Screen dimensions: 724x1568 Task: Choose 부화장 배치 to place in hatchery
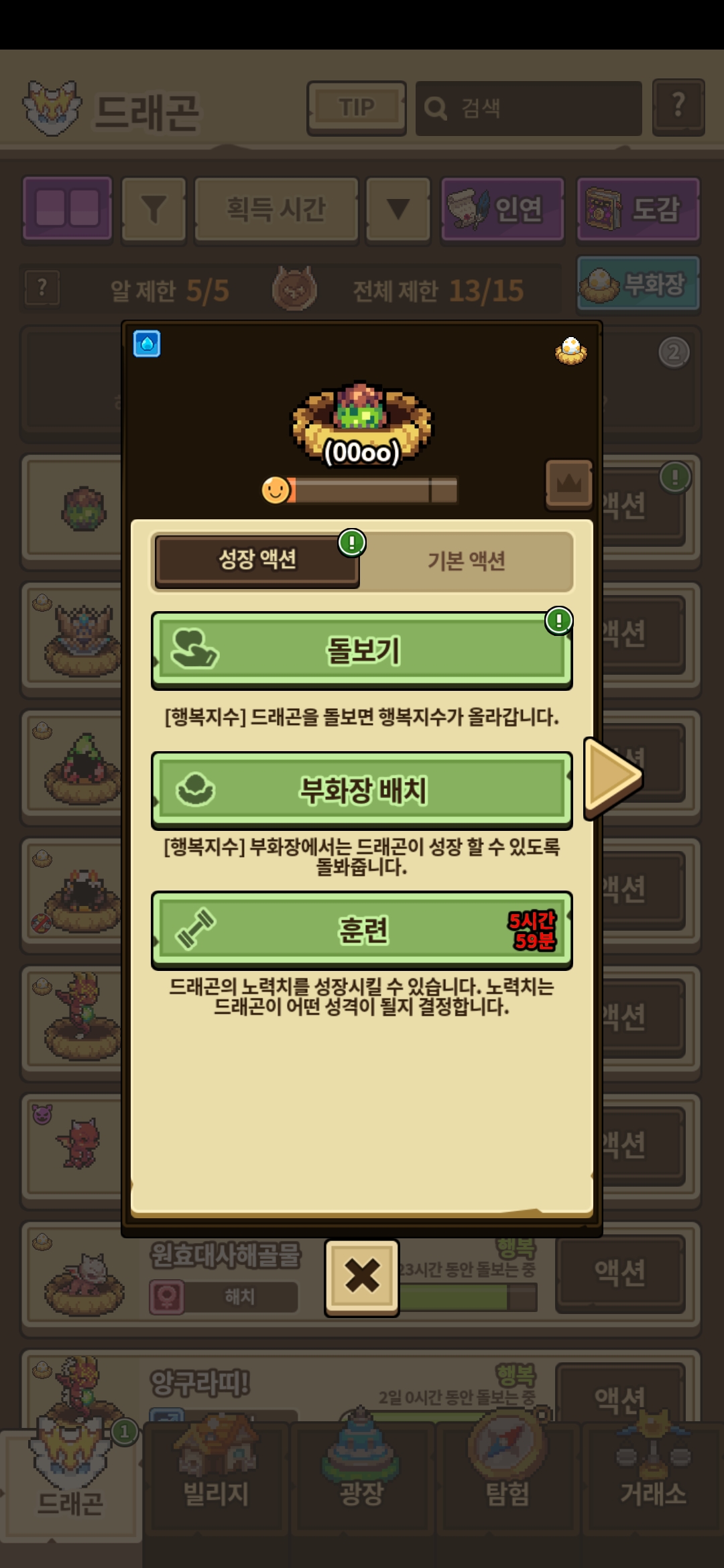pyautogui.click(x=362, y=790)
